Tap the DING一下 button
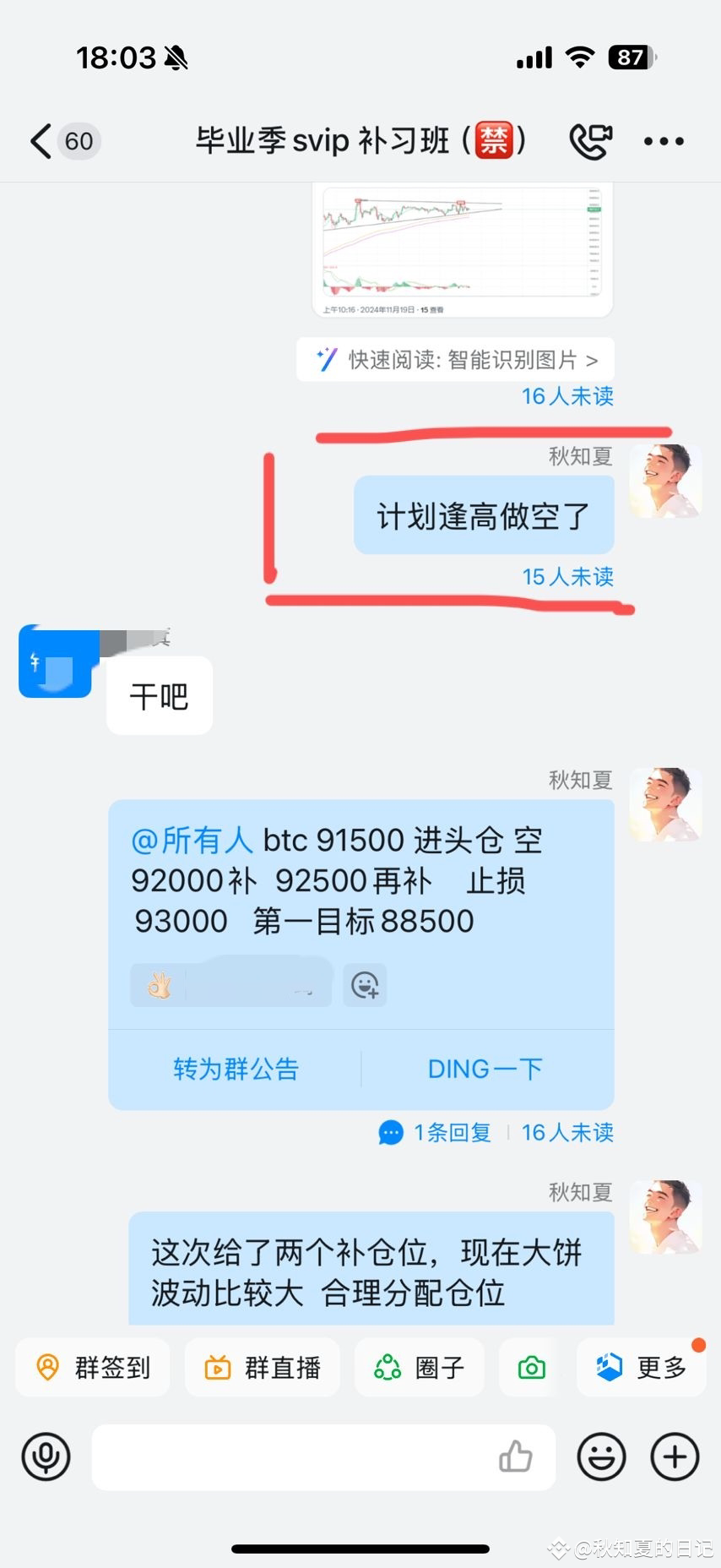 (485, 1069)
